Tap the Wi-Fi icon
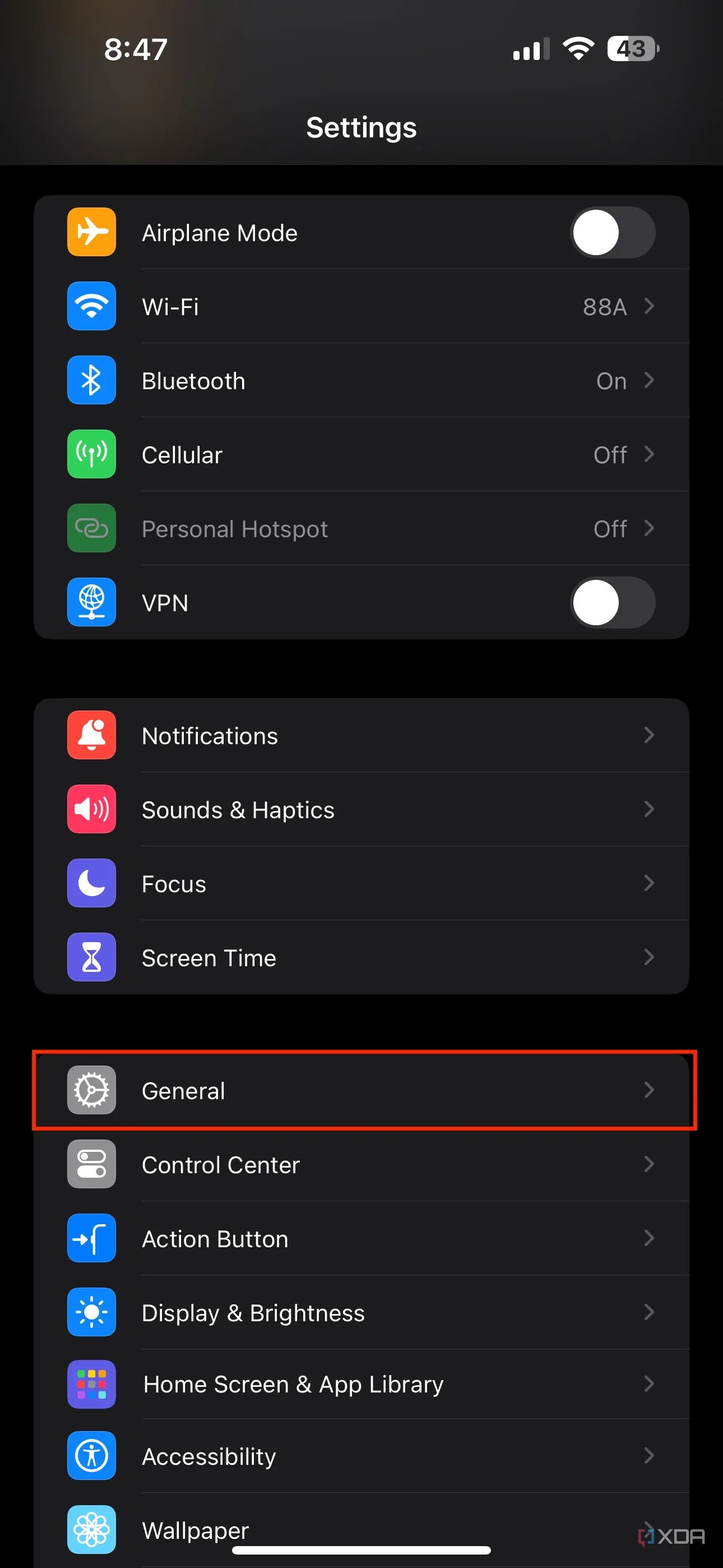Viewport: 723px width, 1568px height. coord(91,307)
